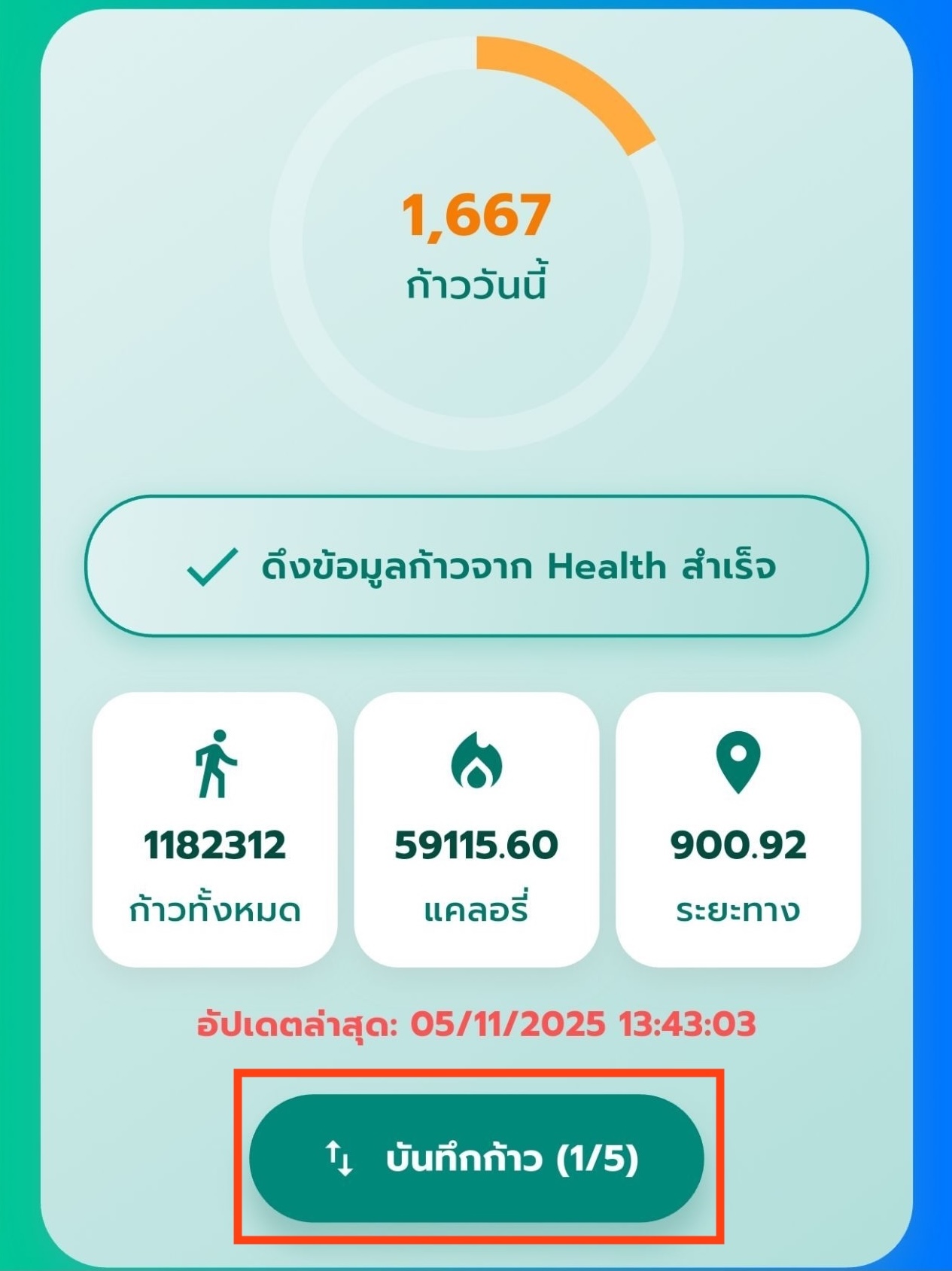Viewport: 952px width, 1271px height.
Task: Click the last updated timestamp text
Action: point(476,1024)
